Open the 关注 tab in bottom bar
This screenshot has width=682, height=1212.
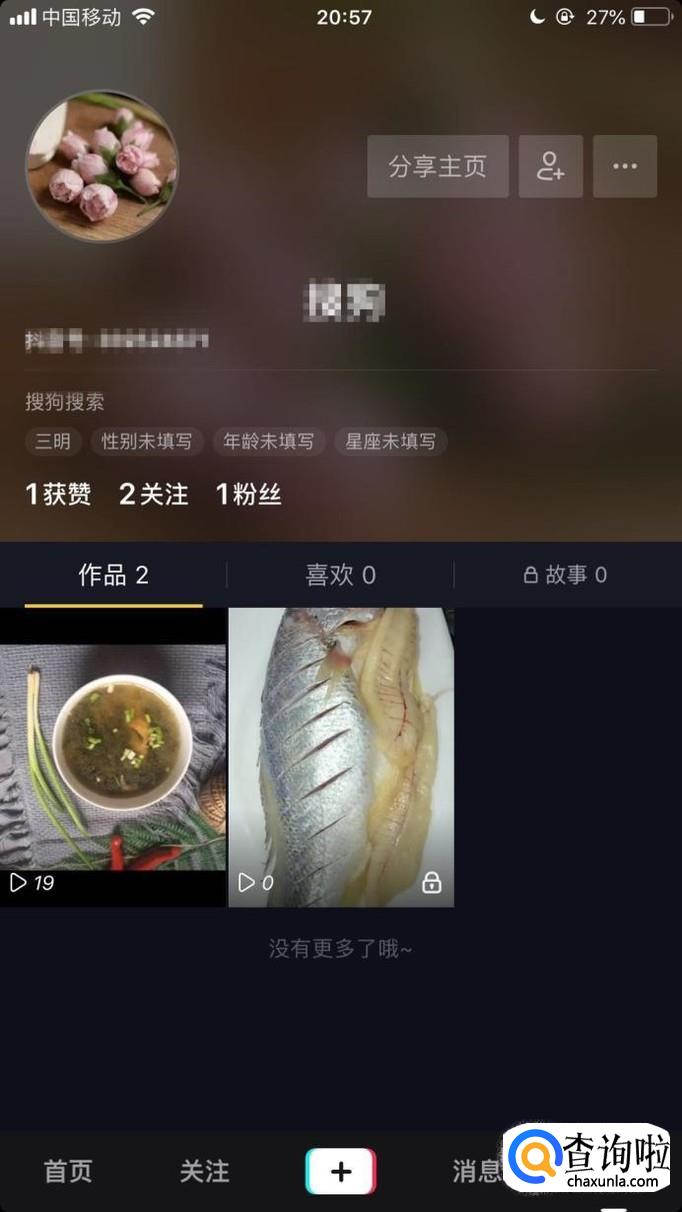[x=204, y=1171]
